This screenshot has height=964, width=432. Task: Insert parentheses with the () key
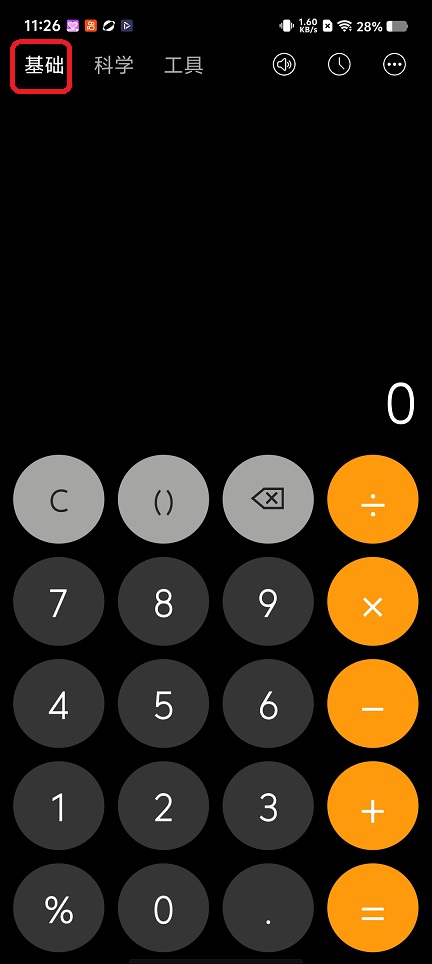pos(163,500)
